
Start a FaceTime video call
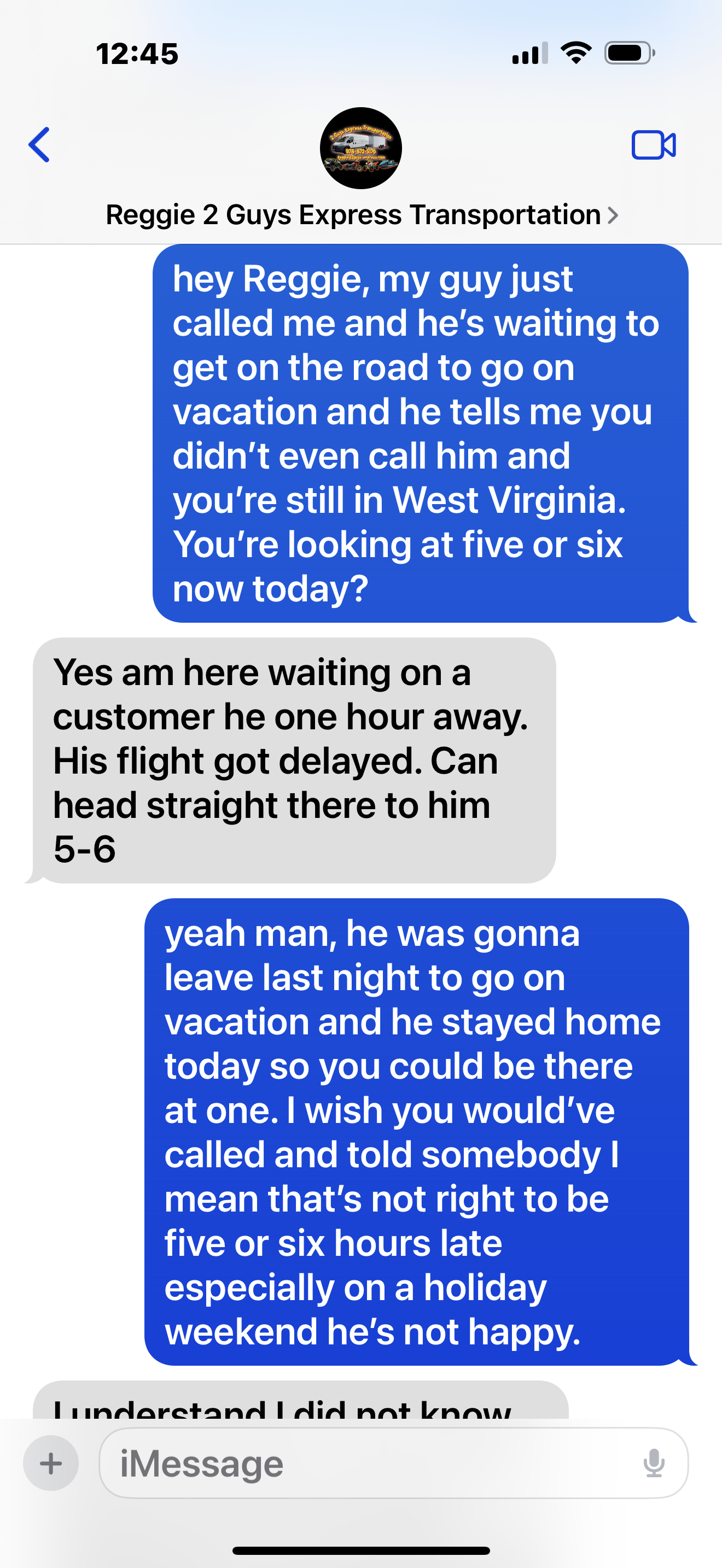click(653, 145)
